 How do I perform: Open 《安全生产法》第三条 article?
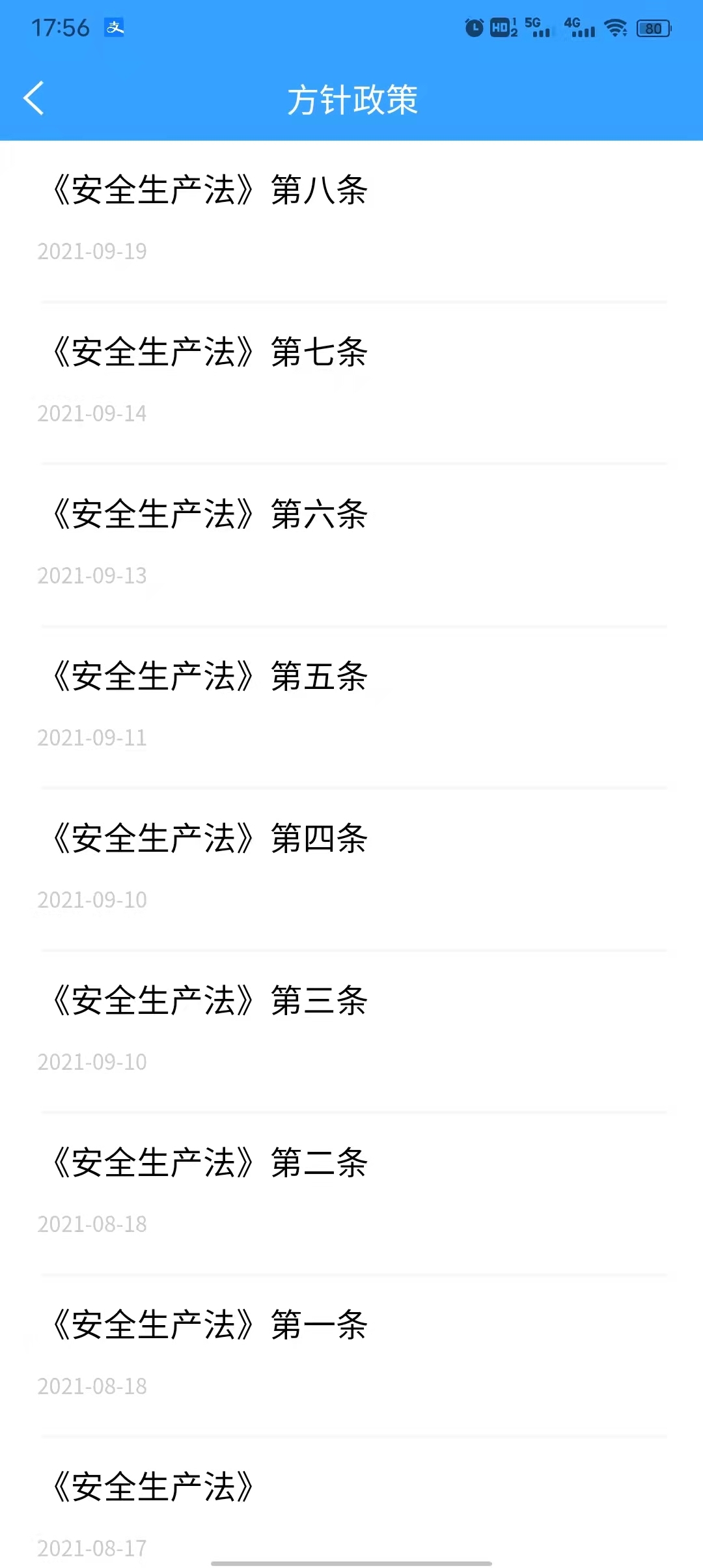click(x=208, y=1001)
